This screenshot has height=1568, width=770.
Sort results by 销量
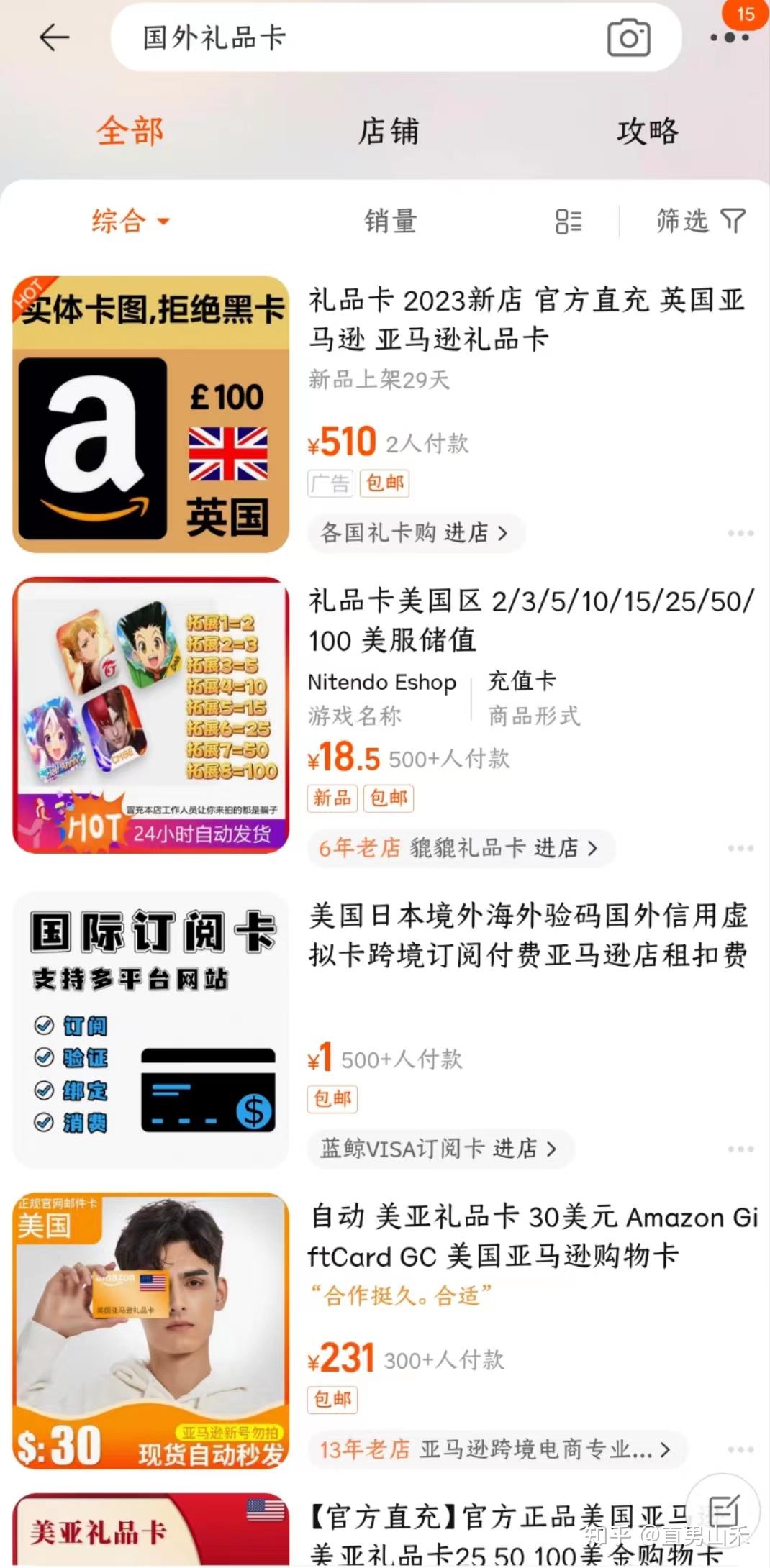pos(390,221)
